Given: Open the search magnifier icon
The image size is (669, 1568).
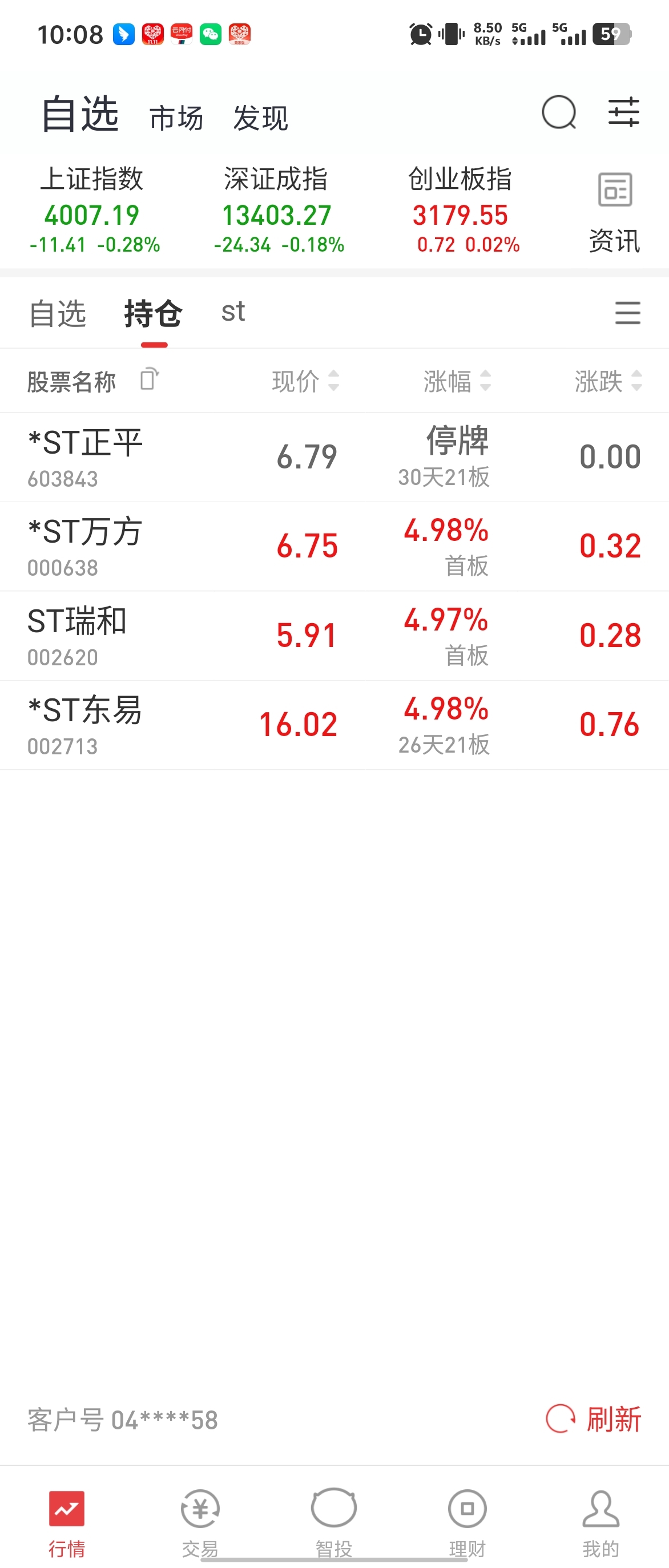Looking at the screenshot, I should 558,112.
